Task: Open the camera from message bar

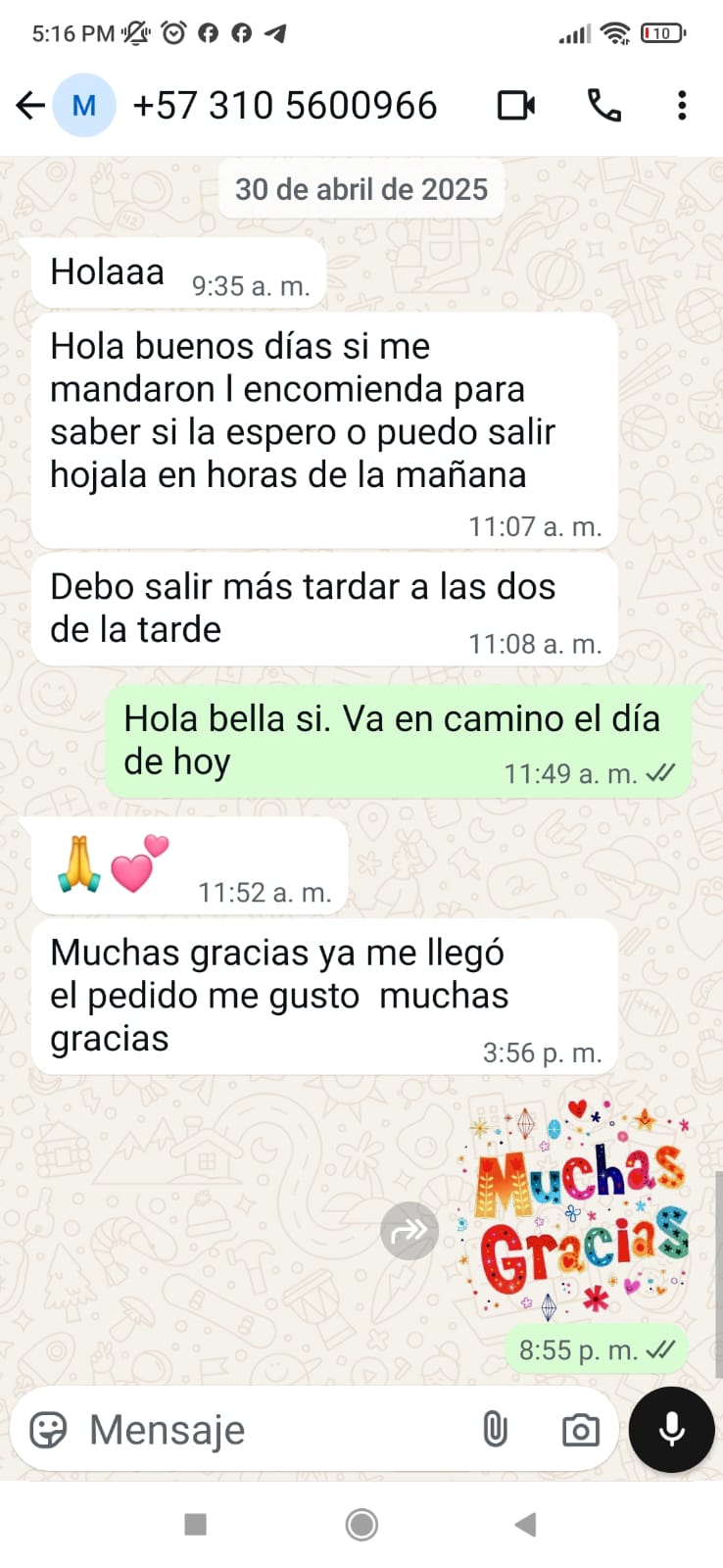Action: [580, 1430]
